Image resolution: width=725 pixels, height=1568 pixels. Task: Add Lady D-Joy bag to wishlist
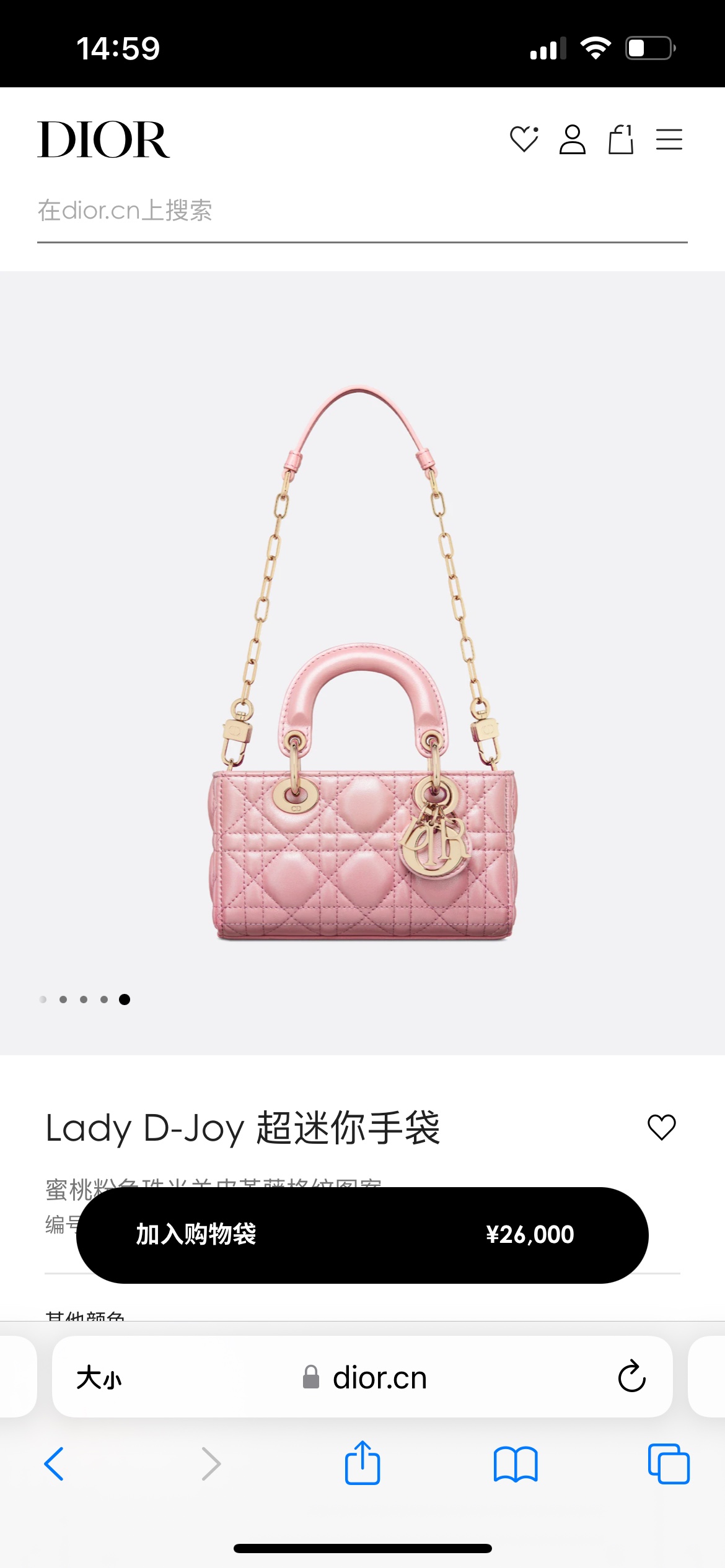coord(661,1127)
